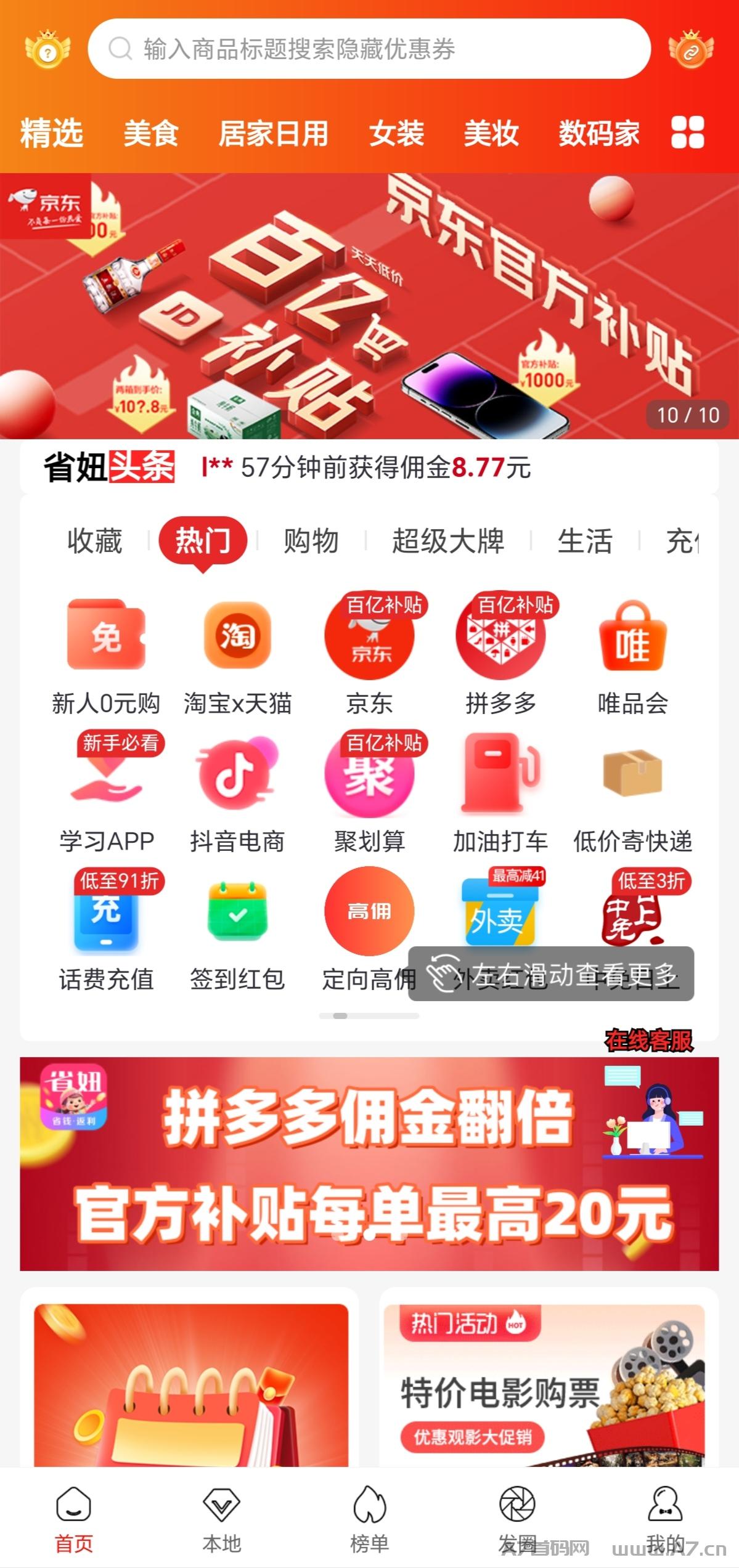The image size is (739, 1568).
Task: Select the 居家日用 category tab
Action: click(274, 133)
